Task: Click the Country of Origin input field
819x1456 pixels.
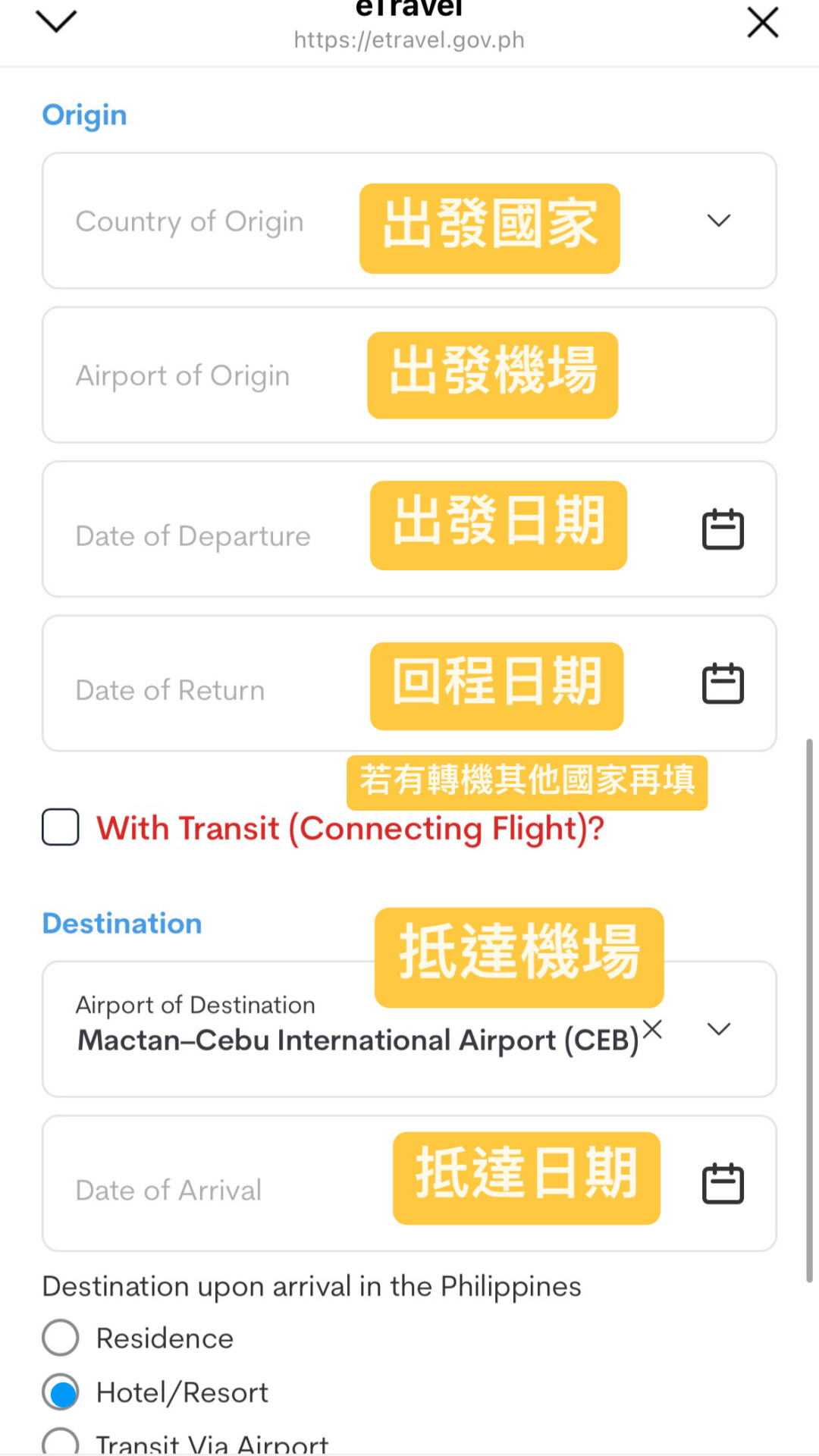Action: tap(190, 221)
